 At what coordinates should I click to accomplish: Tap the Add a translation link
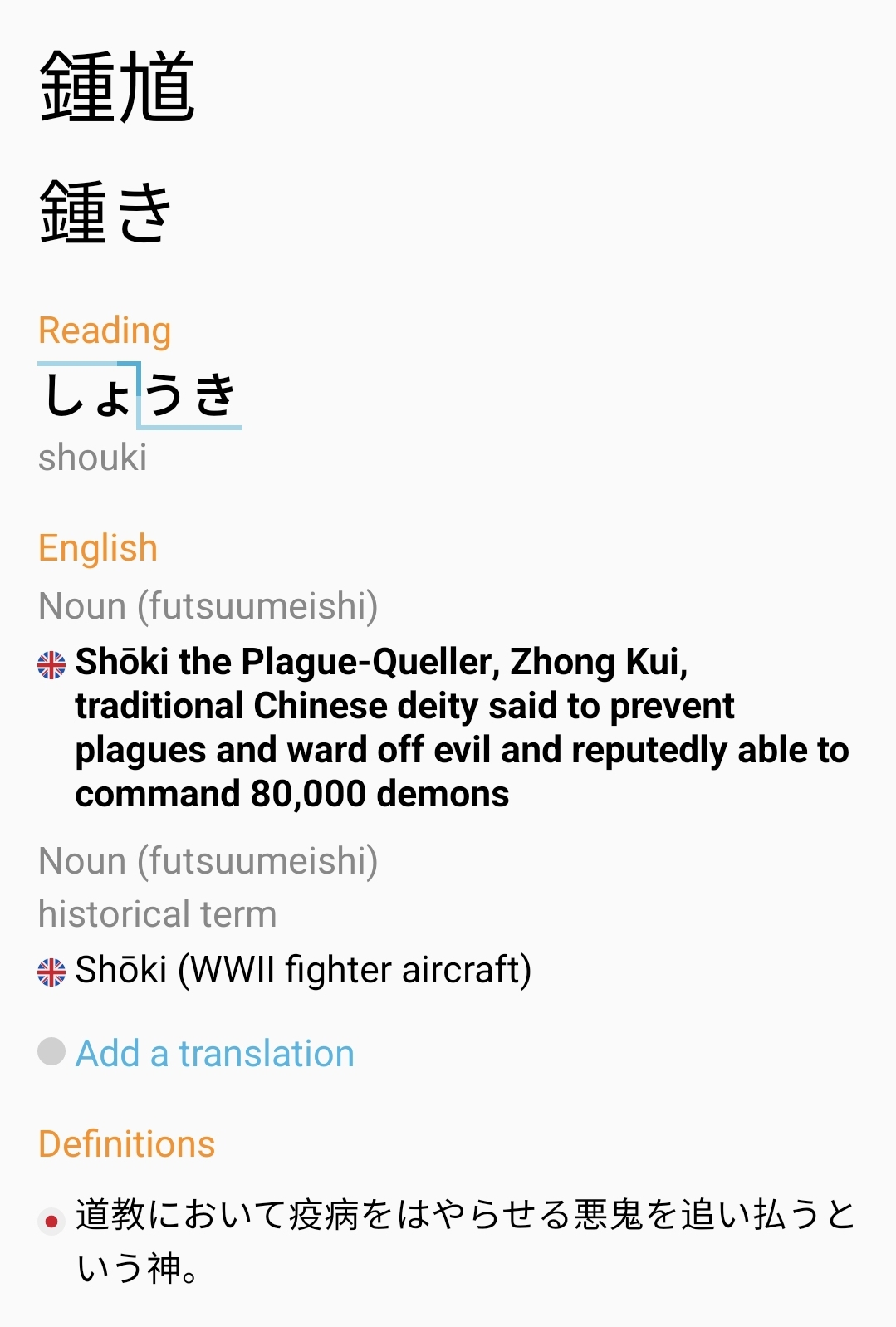point(214,1053)
